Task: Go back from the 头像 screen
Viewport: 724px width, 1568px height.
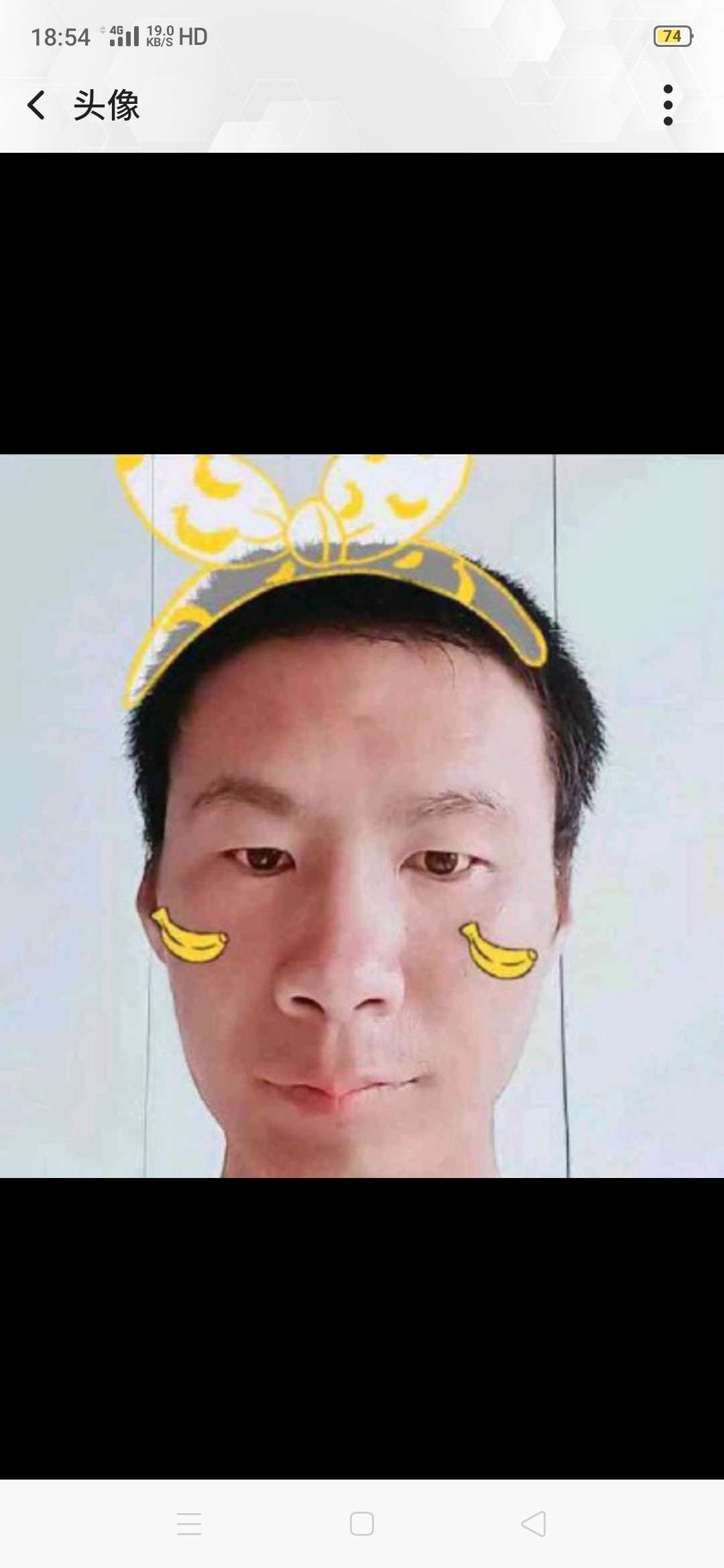Action: [x=37, y=105]
